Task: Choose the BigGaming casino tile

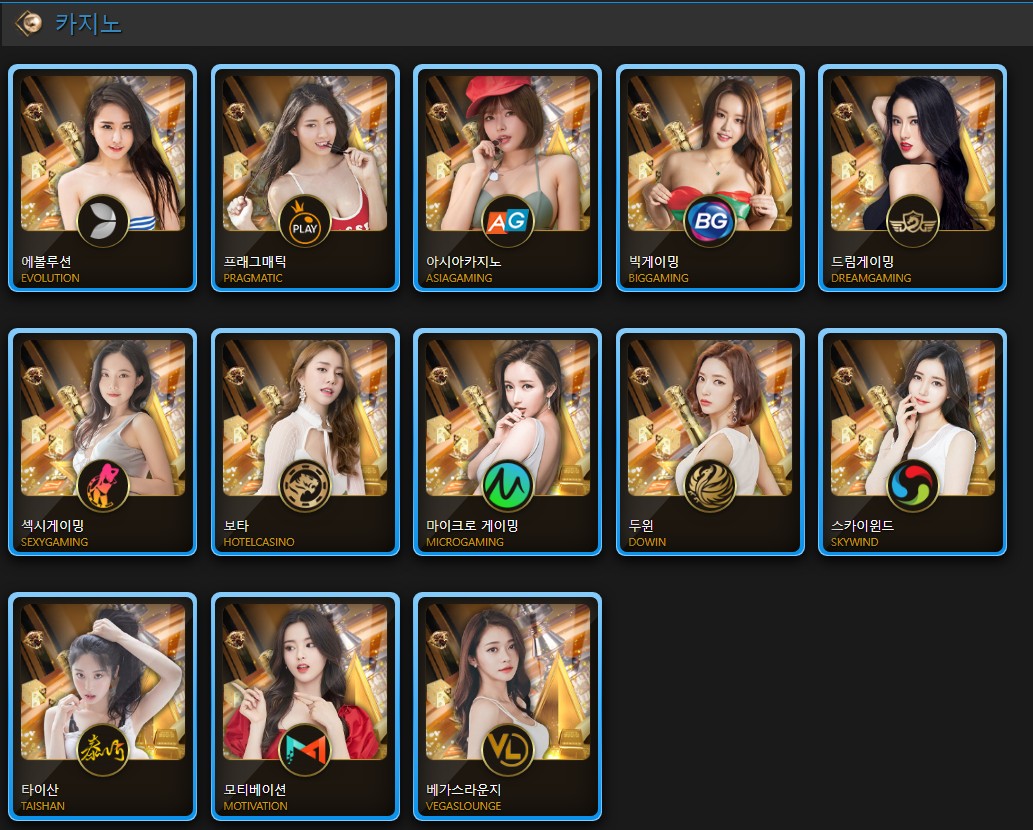Action: point(710,178)
